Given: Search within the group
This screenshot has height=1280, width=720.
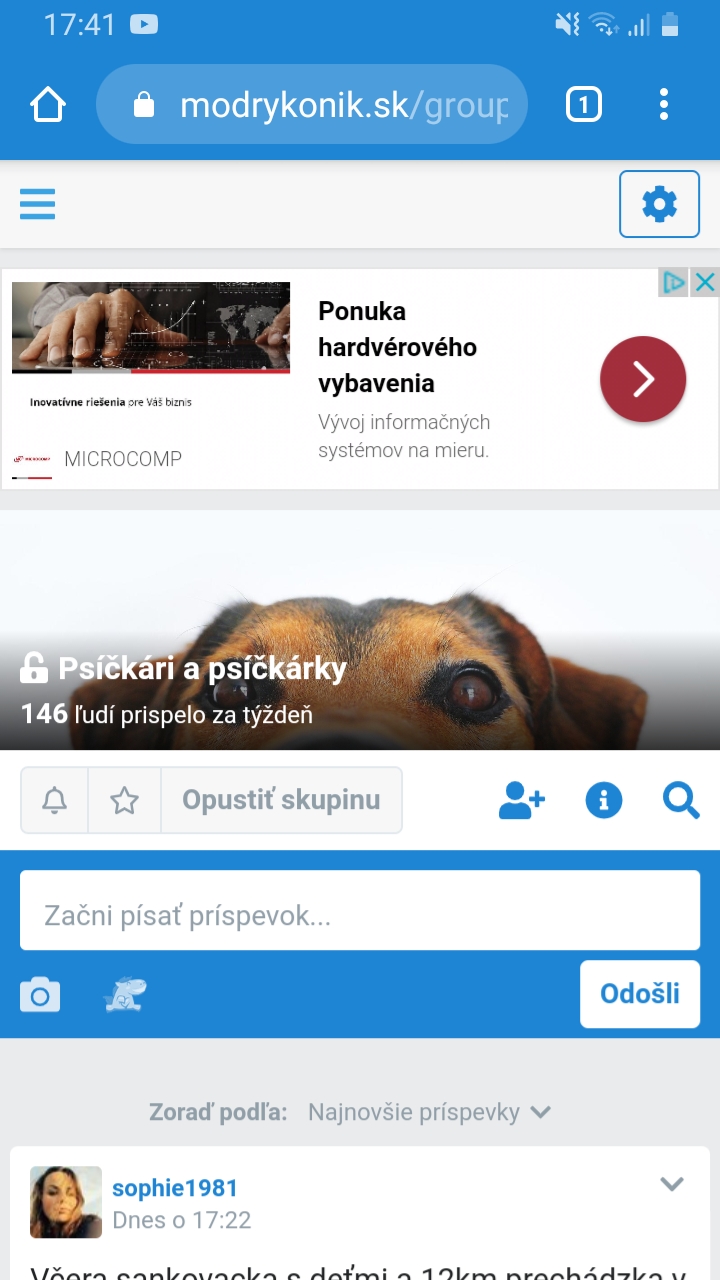Looking at the screenshot, I should click(681, 800).
